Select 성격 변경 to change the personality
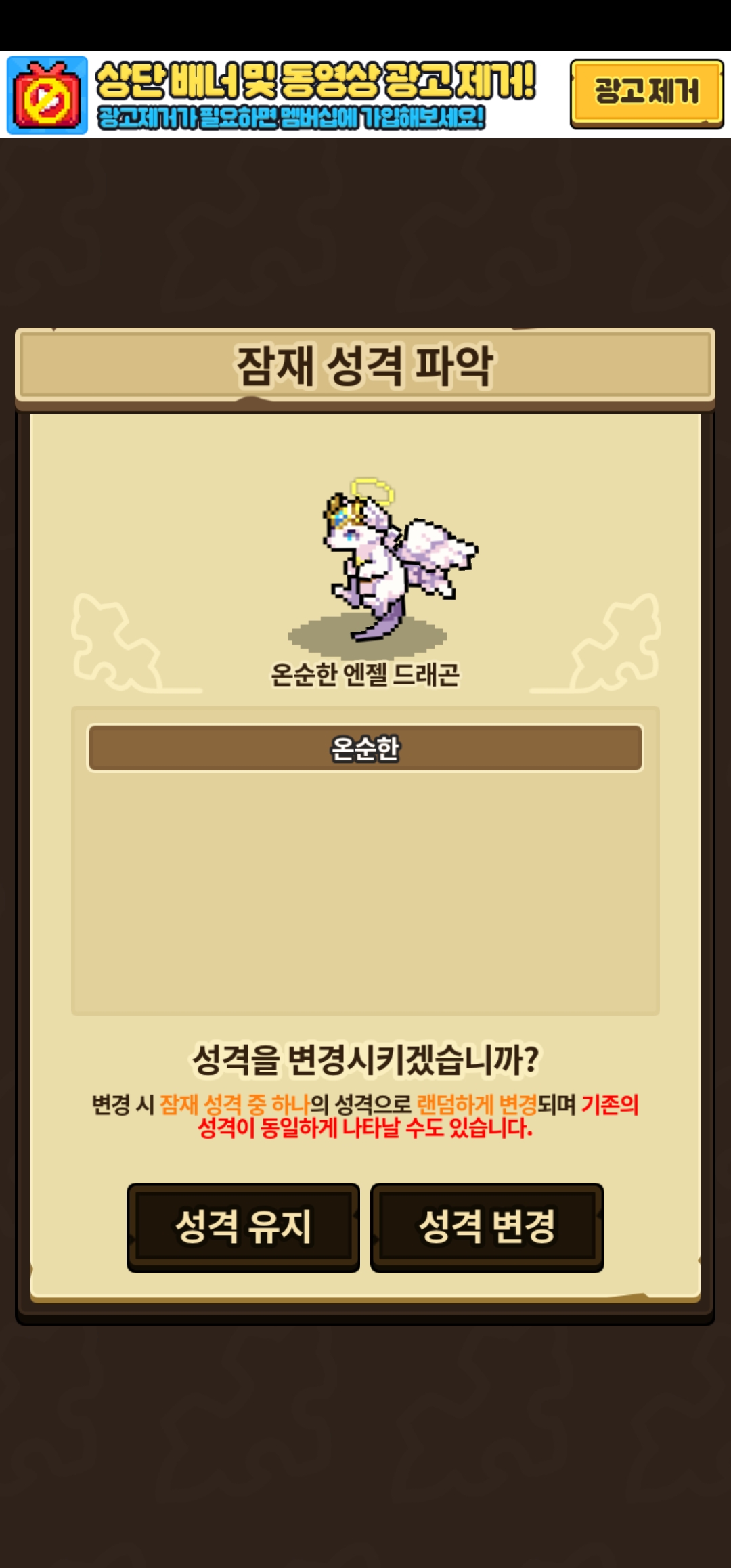 (487, 1227)
